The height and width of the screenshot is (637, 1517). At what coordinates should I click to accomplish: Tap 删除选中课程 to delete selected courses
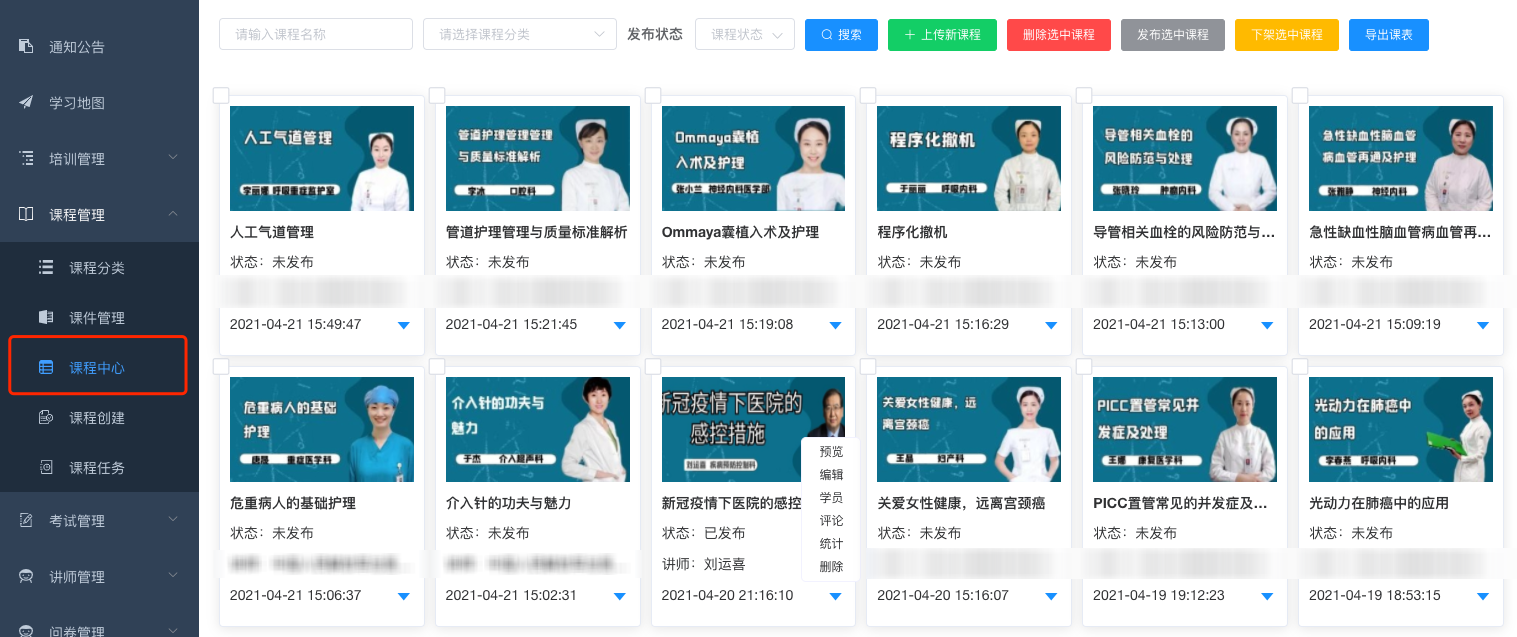1058,34
